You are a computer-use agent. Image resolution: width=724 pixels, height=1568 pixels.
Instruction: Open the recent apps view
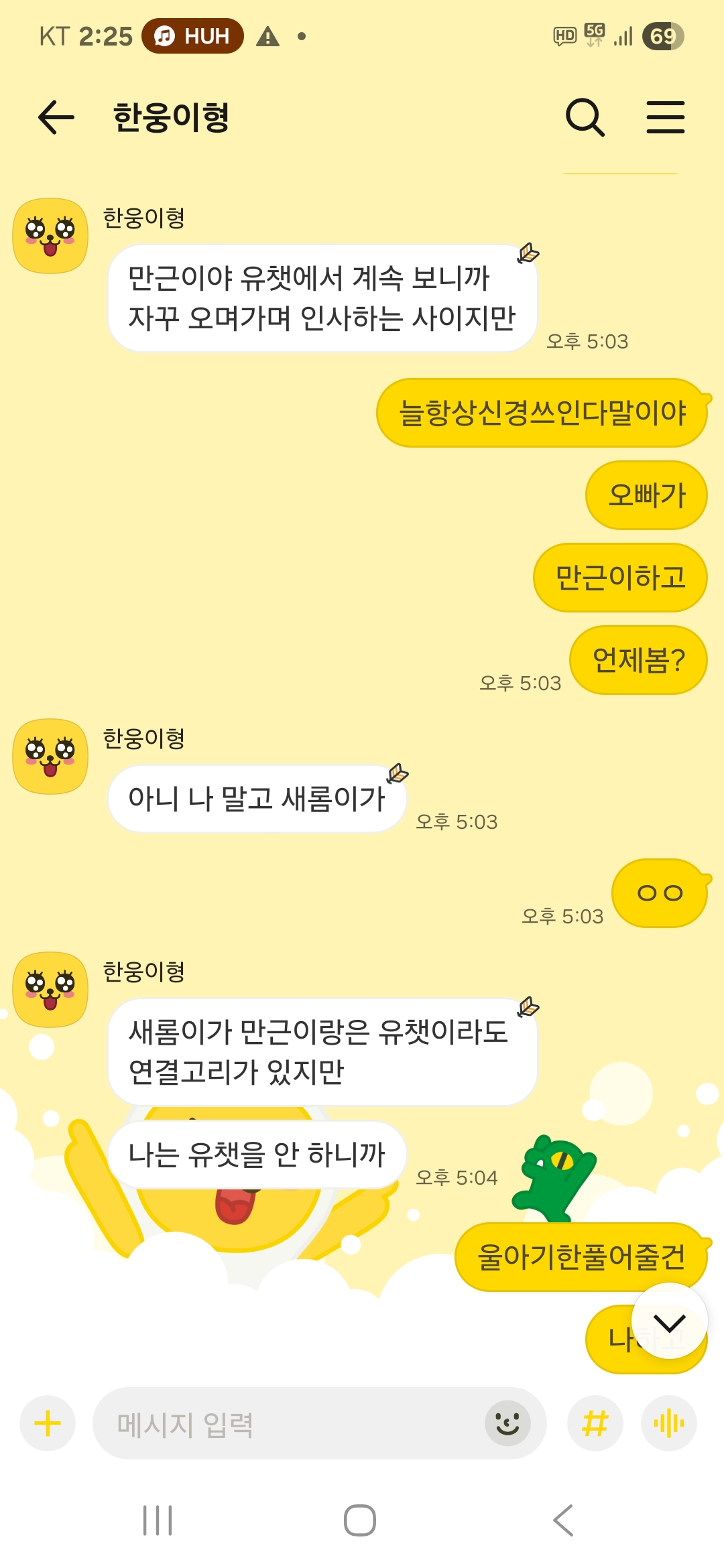click(158, 1520)
